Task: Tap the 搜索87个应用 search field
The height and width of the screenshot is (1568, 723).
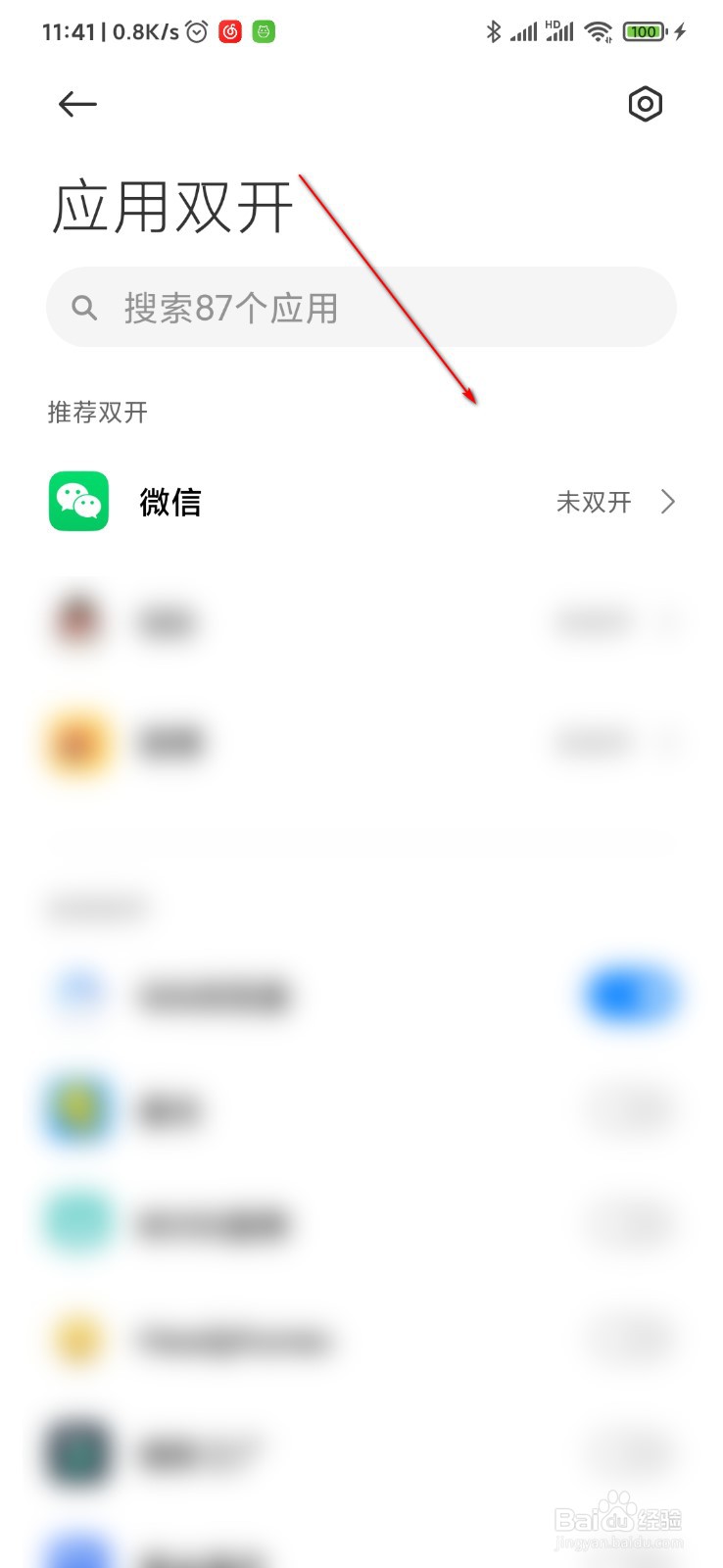Action: tap(361, 307)
